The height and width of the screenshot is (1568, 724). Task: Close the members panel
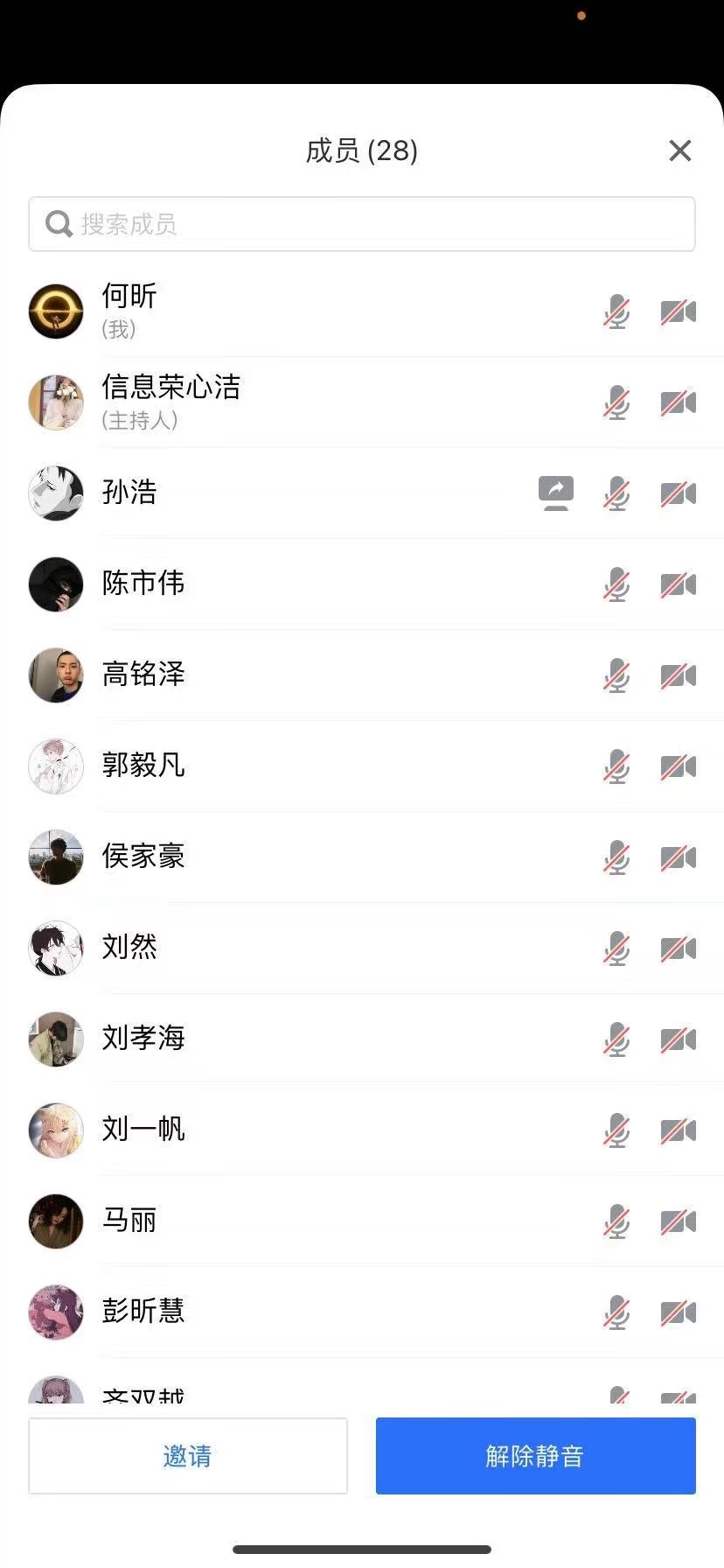(x=679, y=150)
